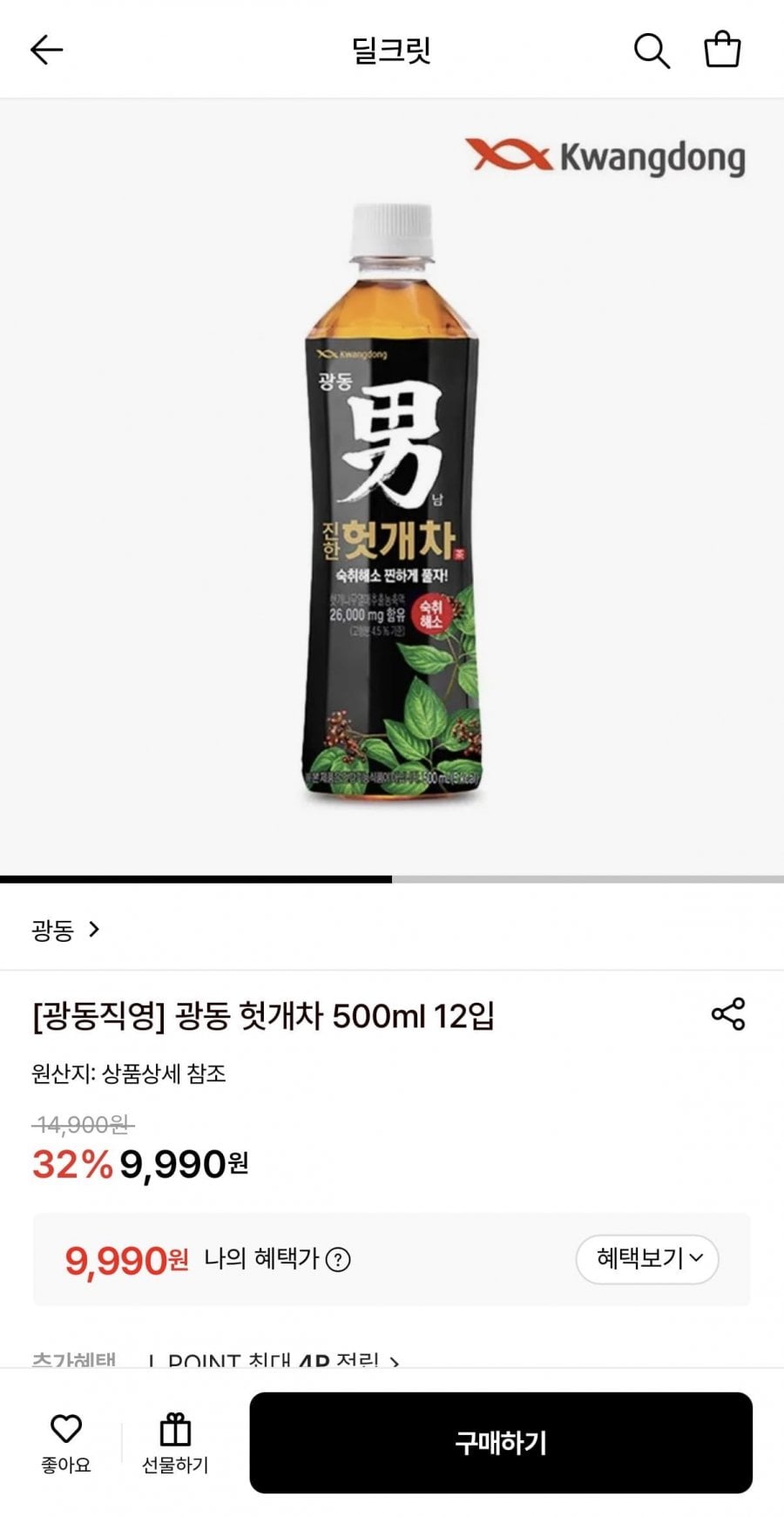Show help for 나의 혜택가
The height and width of the screenshot is (1517, 784).
click(337, 1260)
